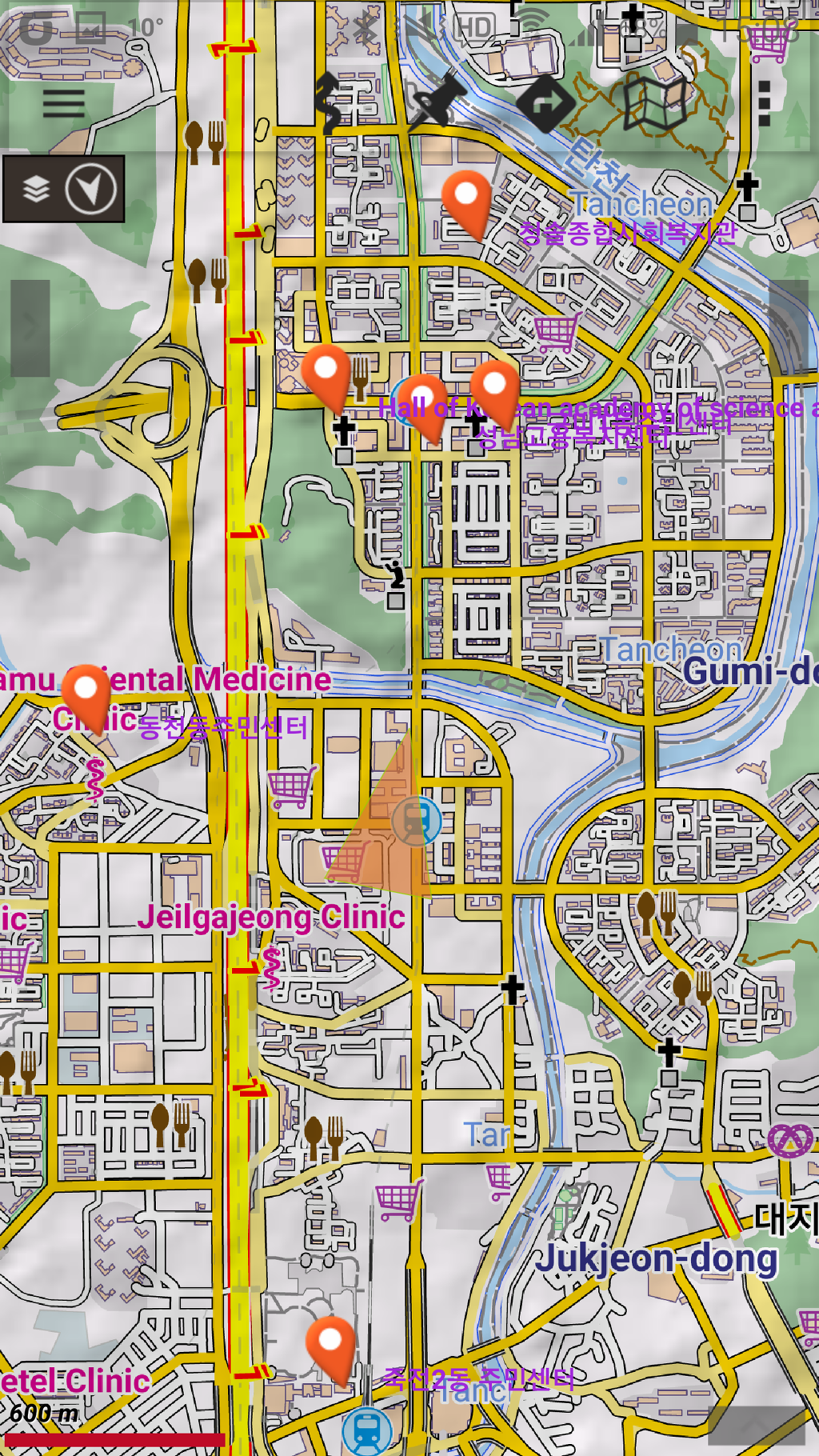Toggle map rotation with the compass arrow
This screenshot has height=1456, width=819.
[90, 190]
